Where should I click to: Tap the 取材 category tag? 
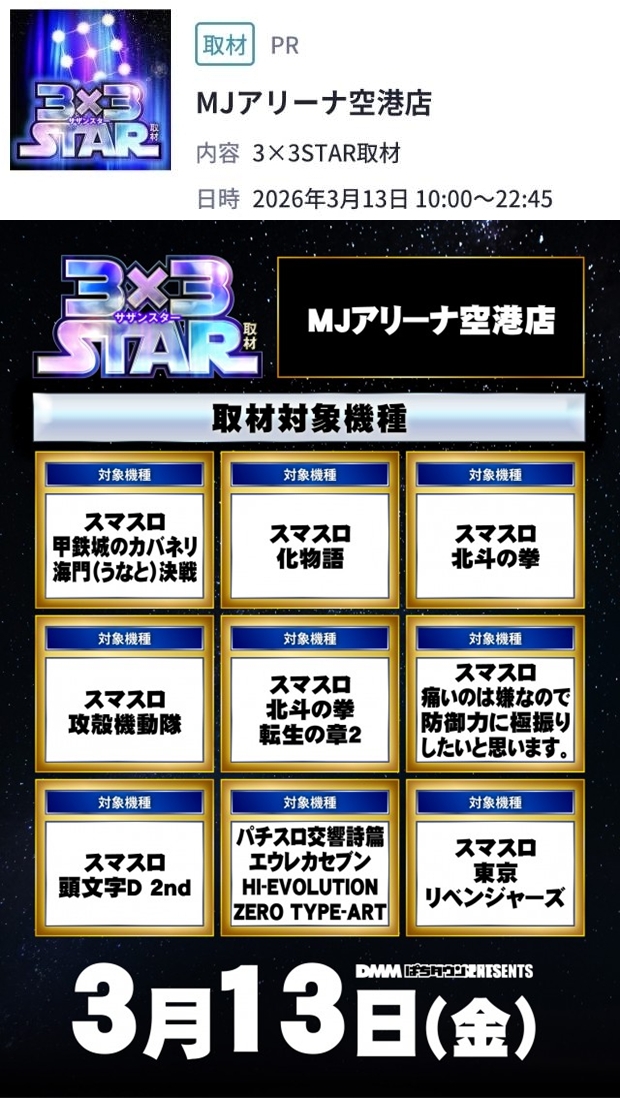coord(225,45)
